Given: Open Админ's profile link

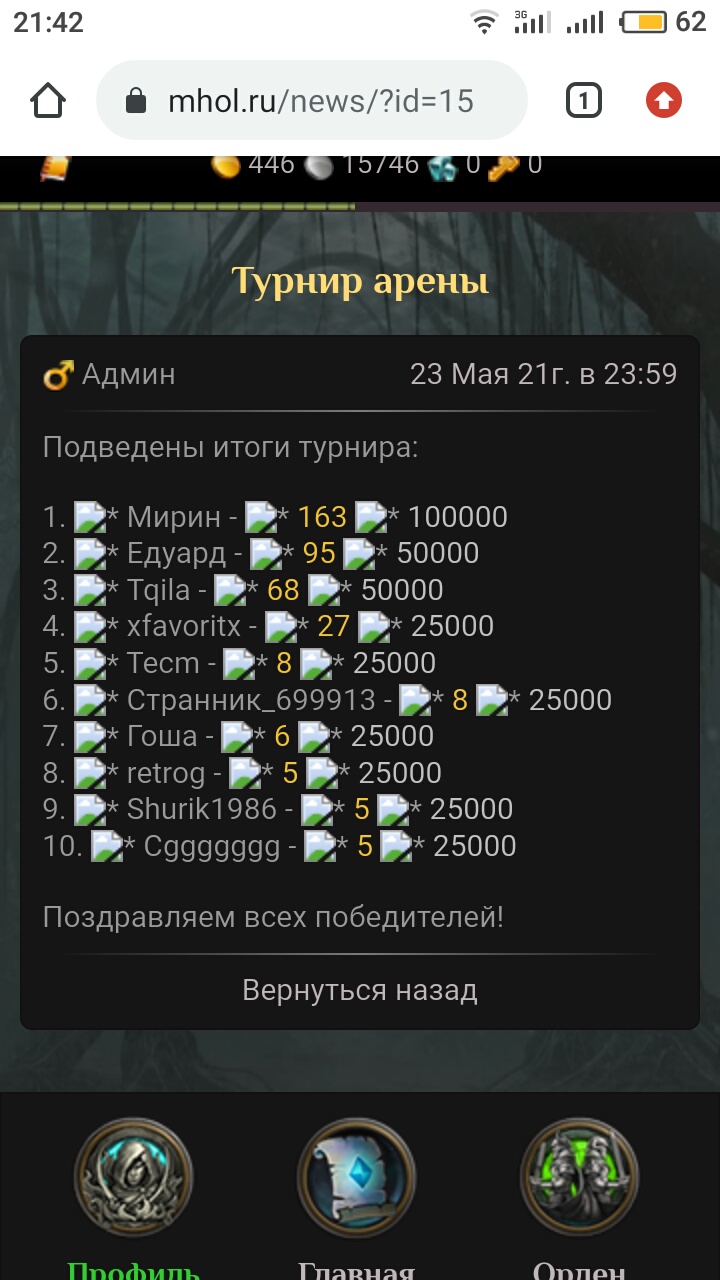Looking at the screenshot, I should [128, 374].
